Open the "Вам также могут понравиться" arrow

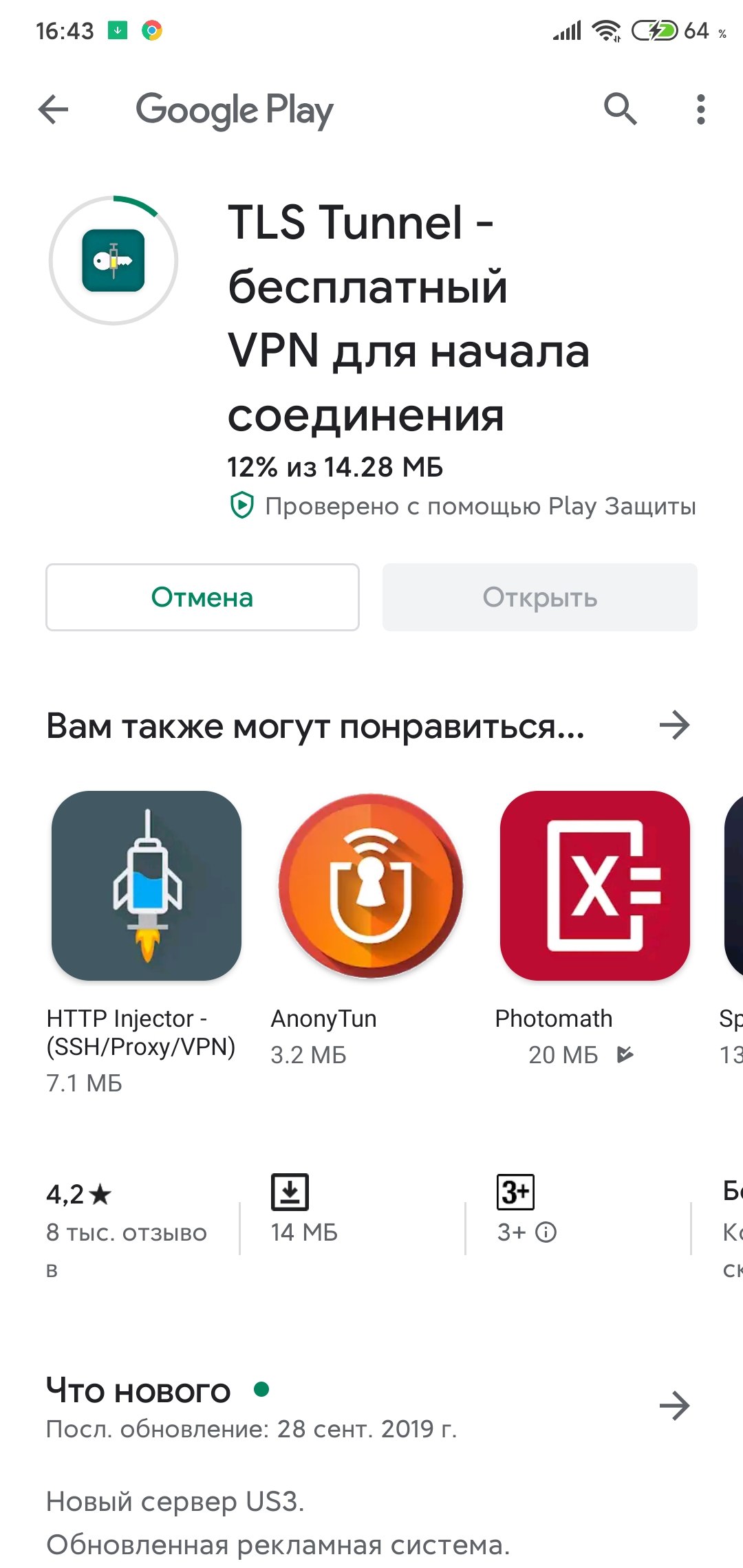(674, 725)
